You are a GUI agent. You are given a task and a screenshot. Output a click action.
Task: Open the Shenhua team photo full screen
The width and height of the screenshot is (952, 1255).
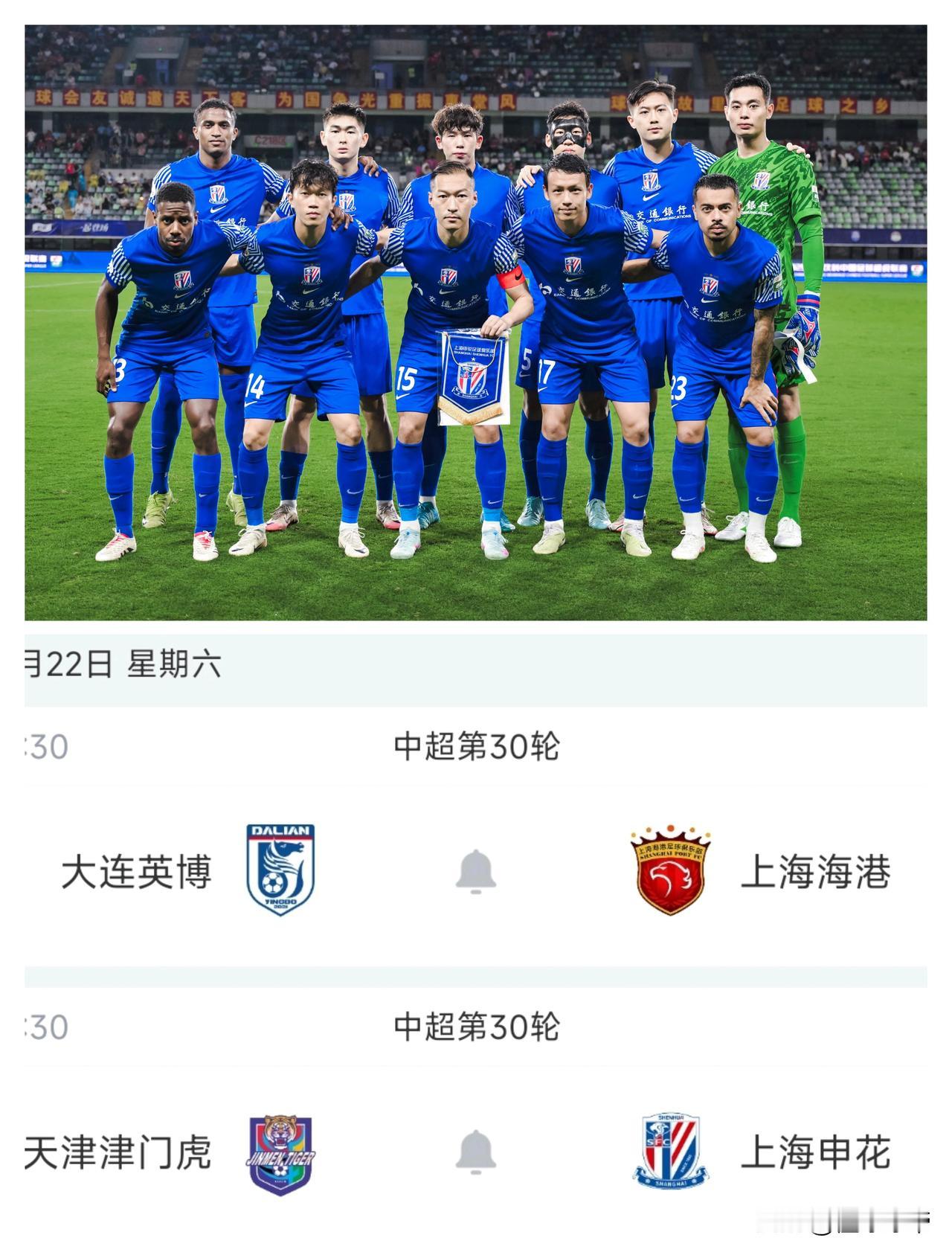(476, 320)
